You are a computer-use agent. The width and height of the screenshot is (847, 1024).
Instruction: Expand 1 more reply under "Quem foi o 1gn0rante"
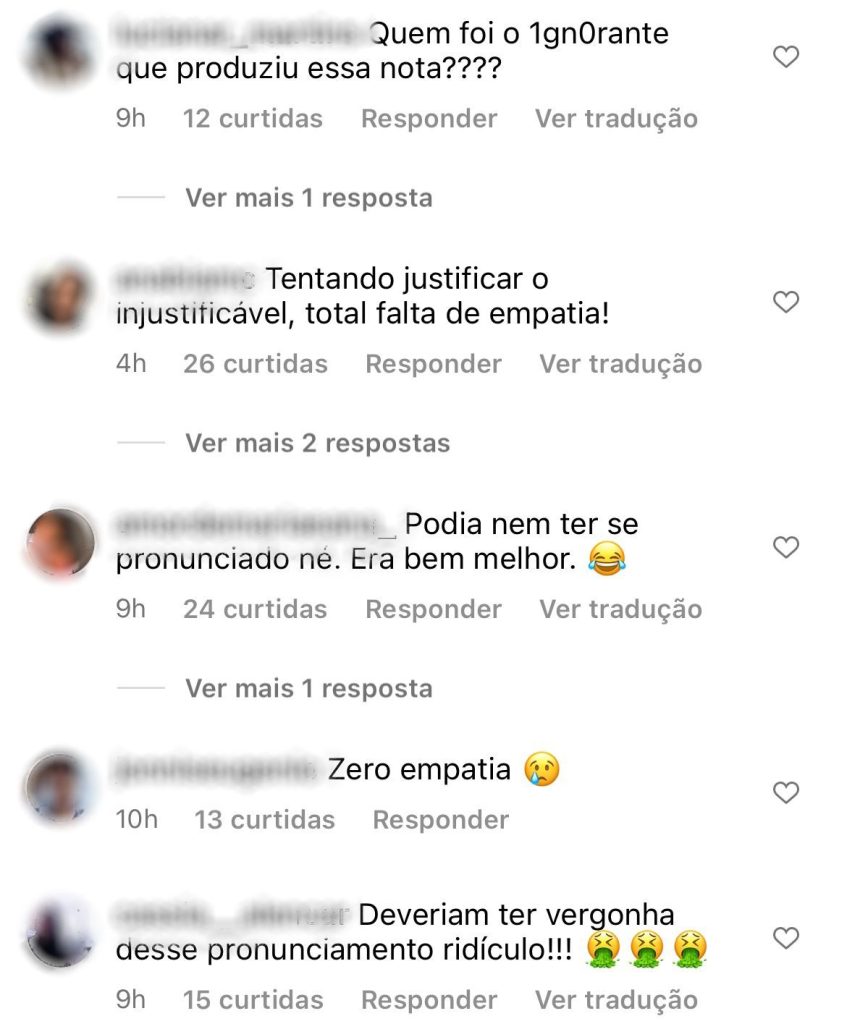click(x=308, y=198)
